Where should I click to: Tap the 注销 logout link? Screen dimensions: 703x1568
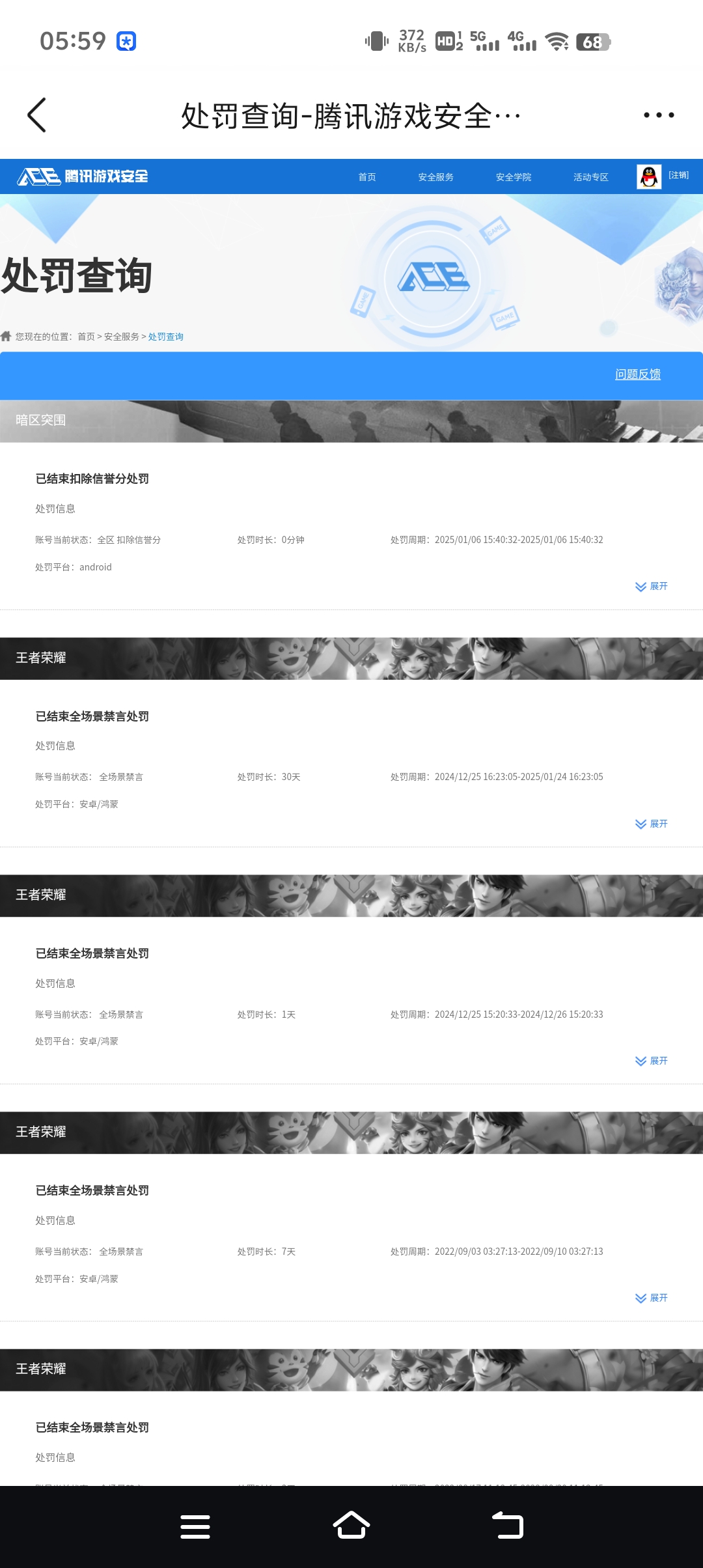(678, 175)
